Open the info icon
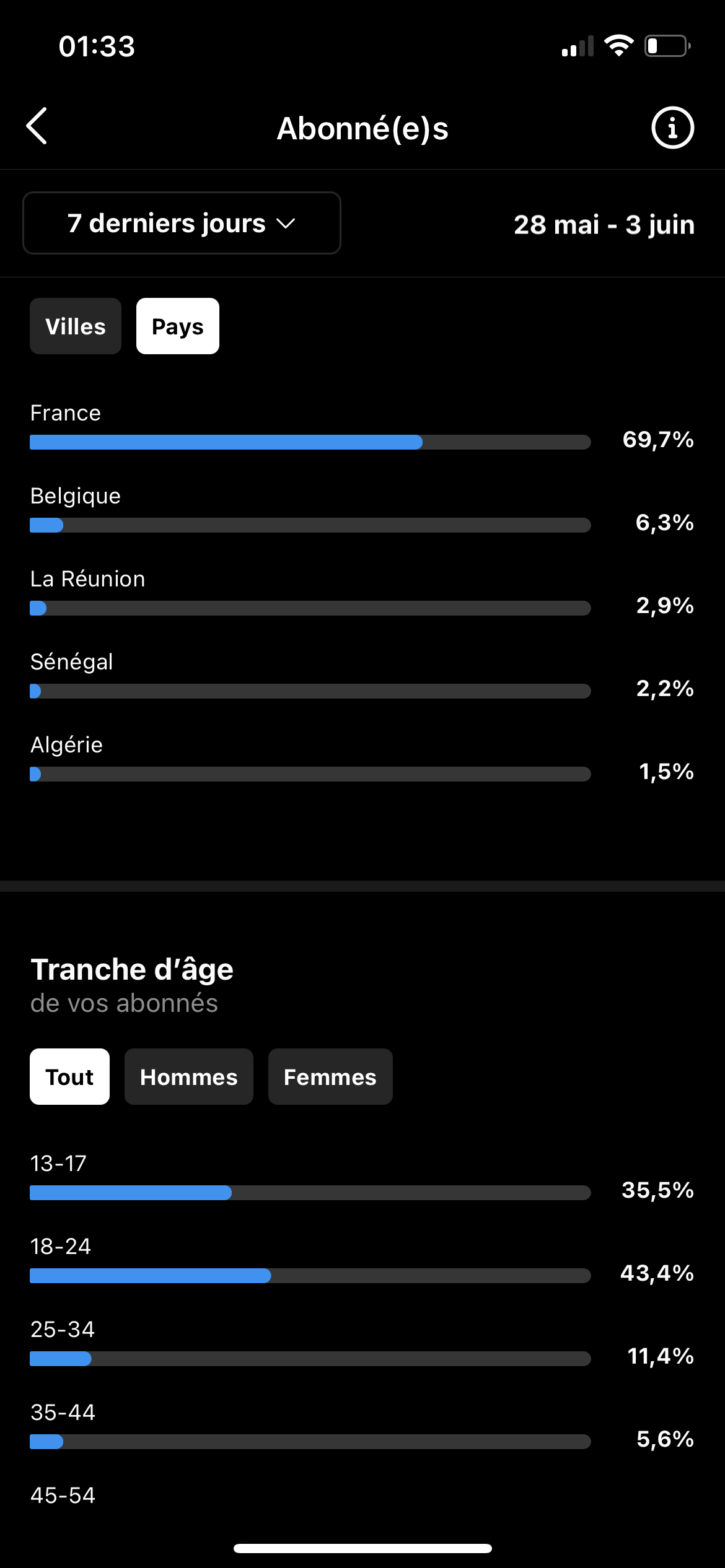This screenshot has height=1568, width=725. (672, 128)
